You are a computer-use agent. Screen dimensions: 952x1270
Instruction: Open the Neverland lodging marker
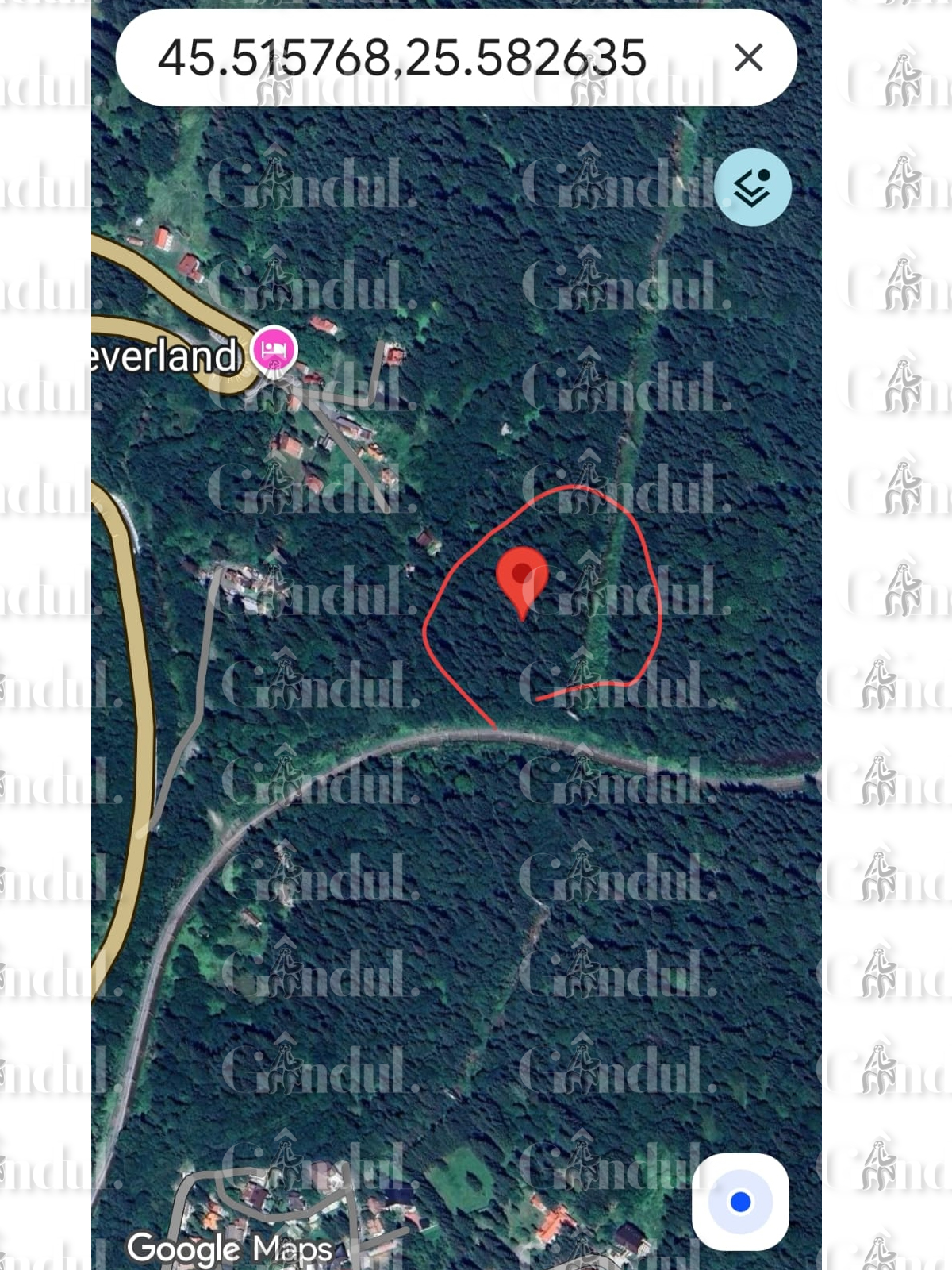(274, 349)
